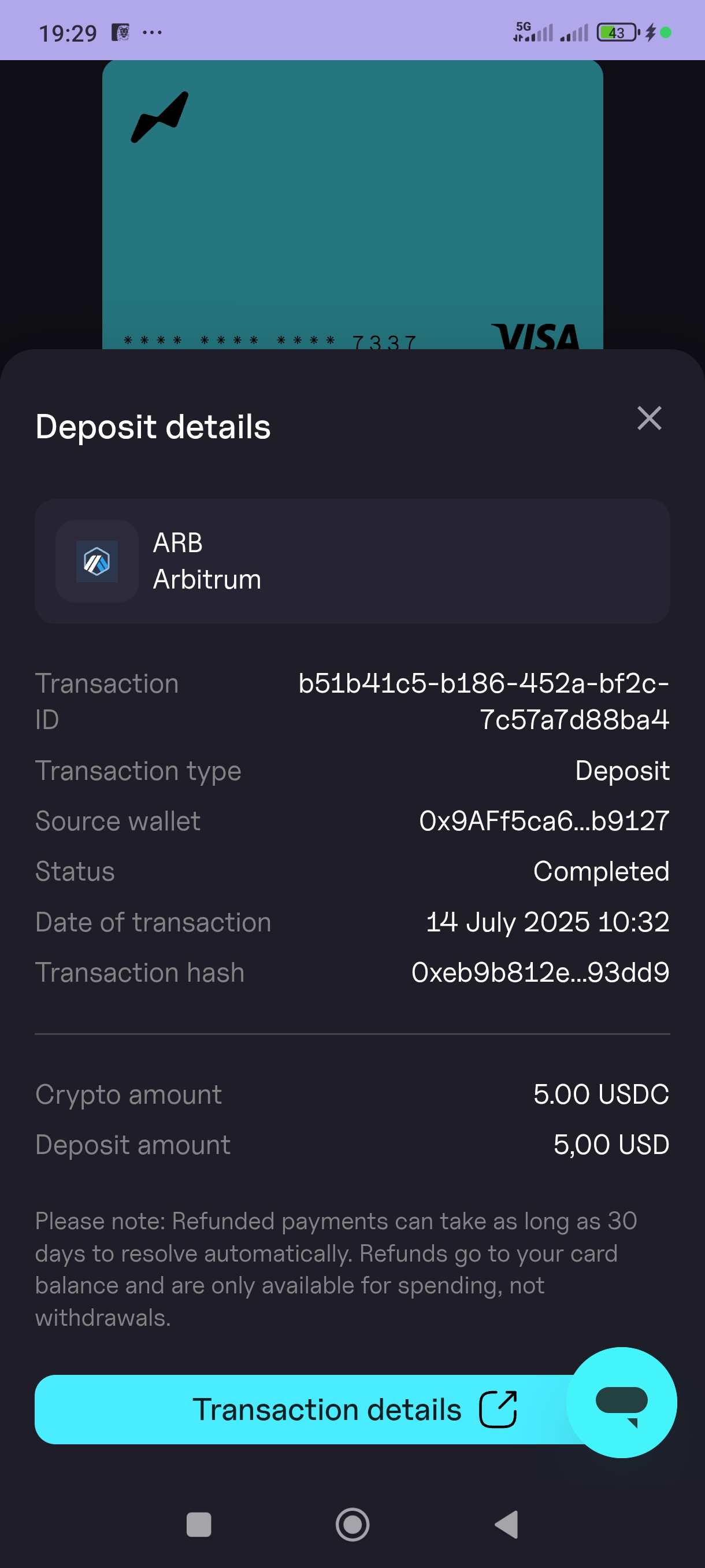Viewport: 705px width, 1568px height.
Task: Tap the system back button
Action: 507,1525
